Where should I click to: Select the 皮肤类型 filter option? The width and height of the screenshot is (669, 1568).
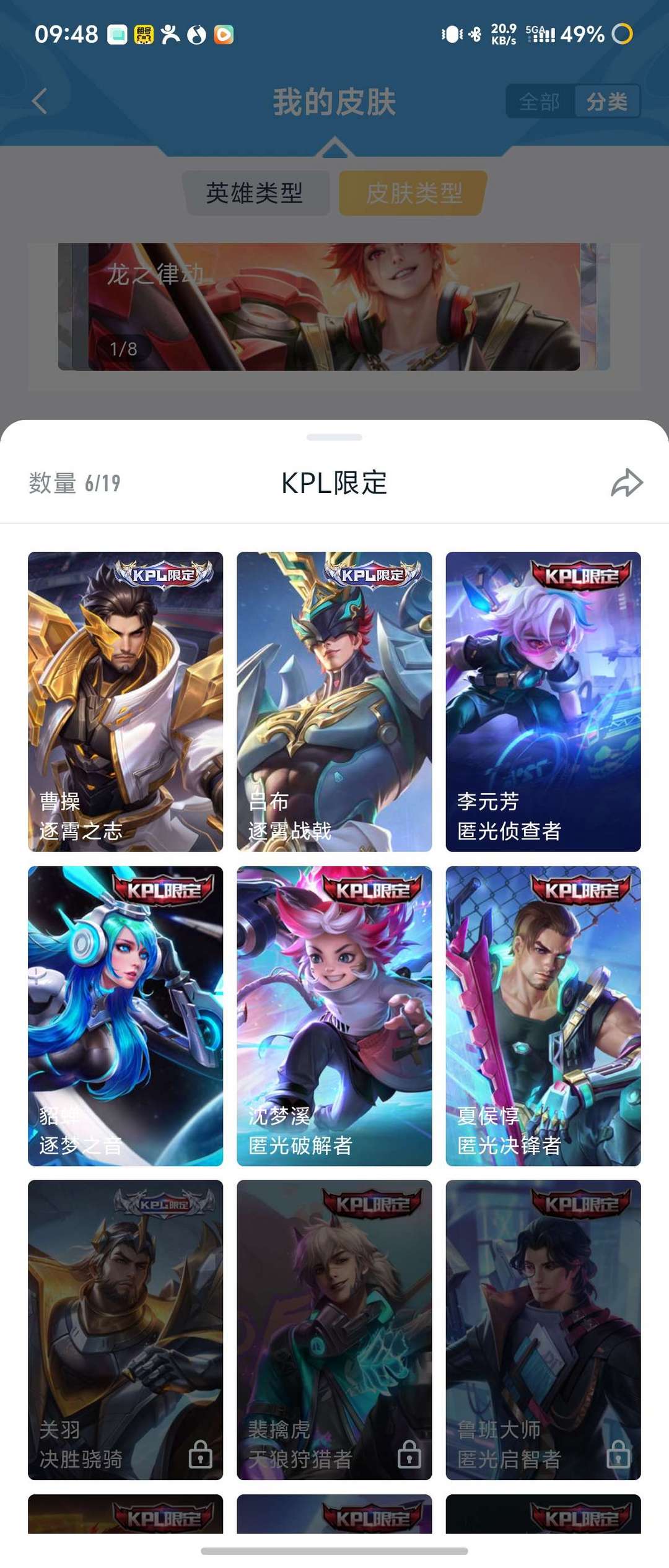click(x=411, y=194)
